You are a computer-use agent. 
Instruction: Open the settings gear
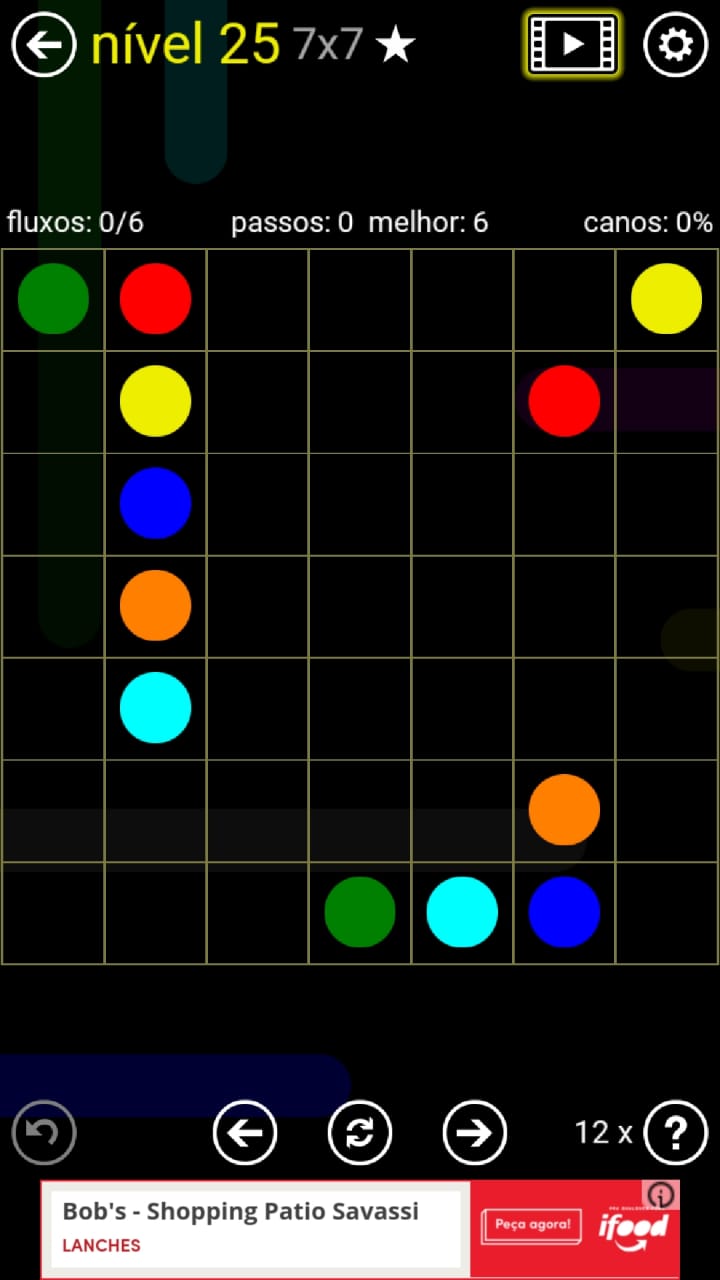675,45
